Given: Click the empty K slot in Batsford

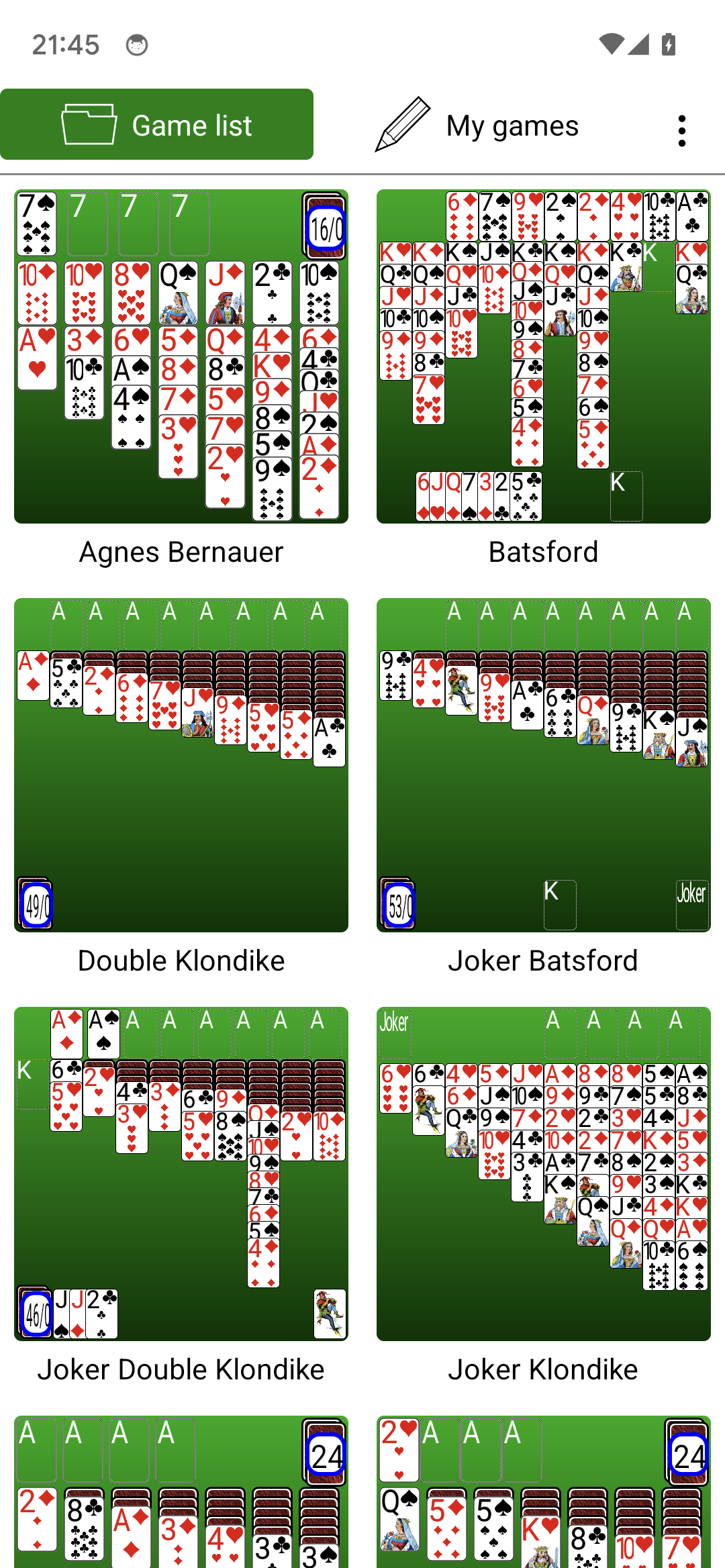Looking at the screenshot, I should point(626,497).
